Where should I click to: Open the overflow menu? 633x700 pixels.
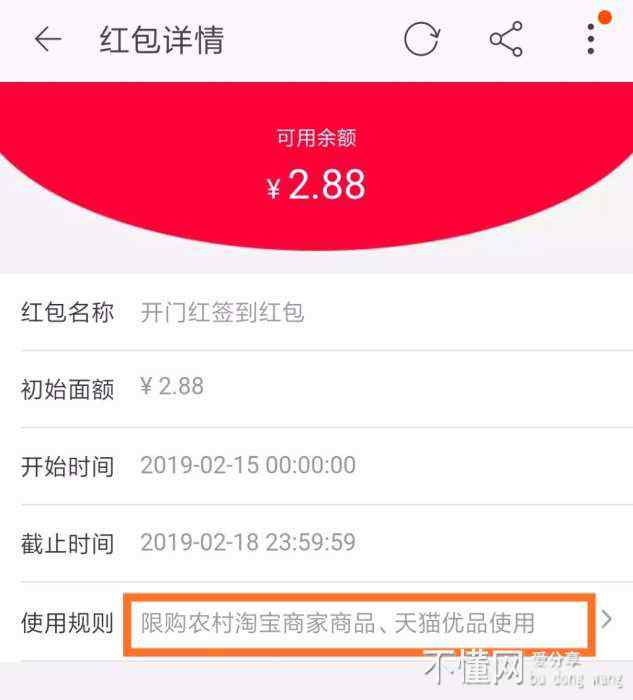(591, 39)
